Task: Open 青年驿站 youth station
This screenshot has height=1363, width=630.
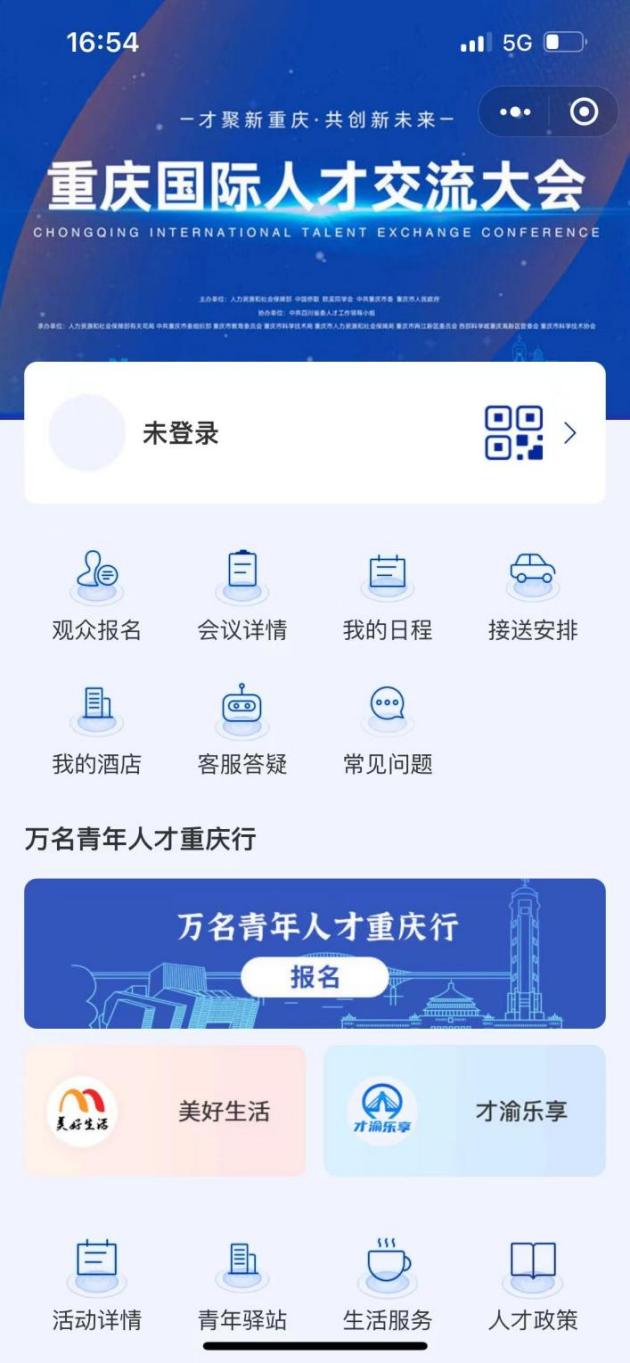Action: pos(242,1284)
